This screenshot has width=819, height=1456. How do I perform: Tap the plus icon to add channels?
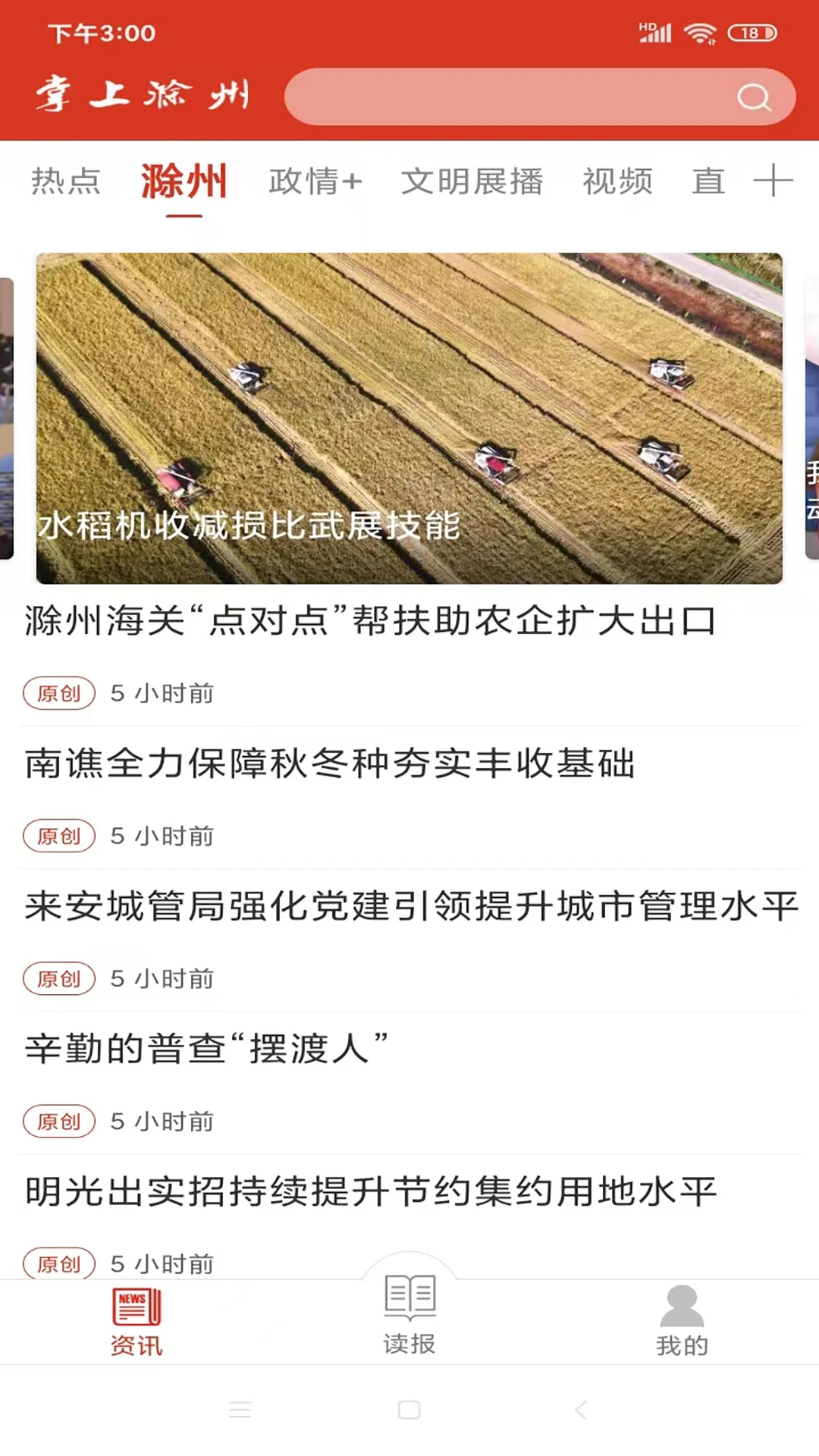775,181
